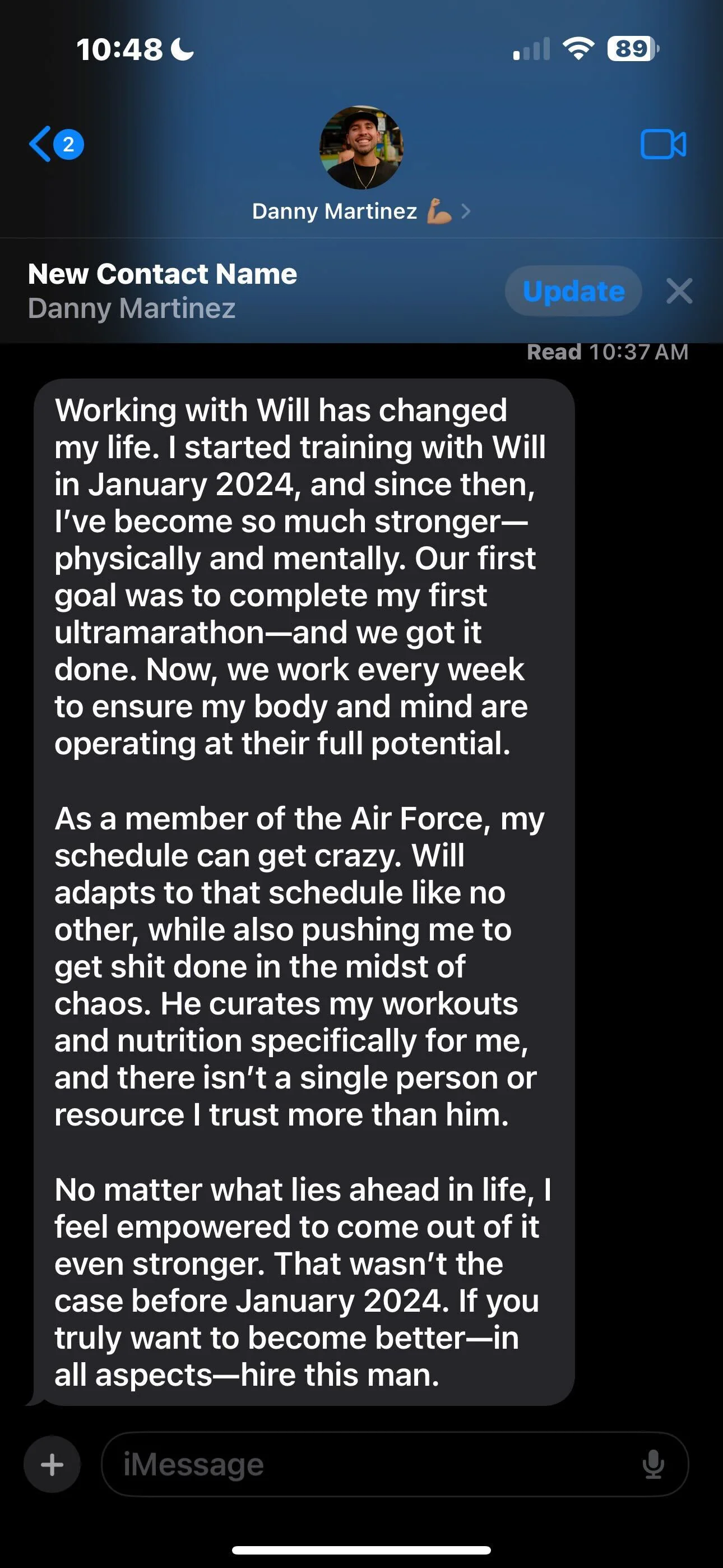
Task: Open Danny Martinez contact details
Action: coord(361,211)
